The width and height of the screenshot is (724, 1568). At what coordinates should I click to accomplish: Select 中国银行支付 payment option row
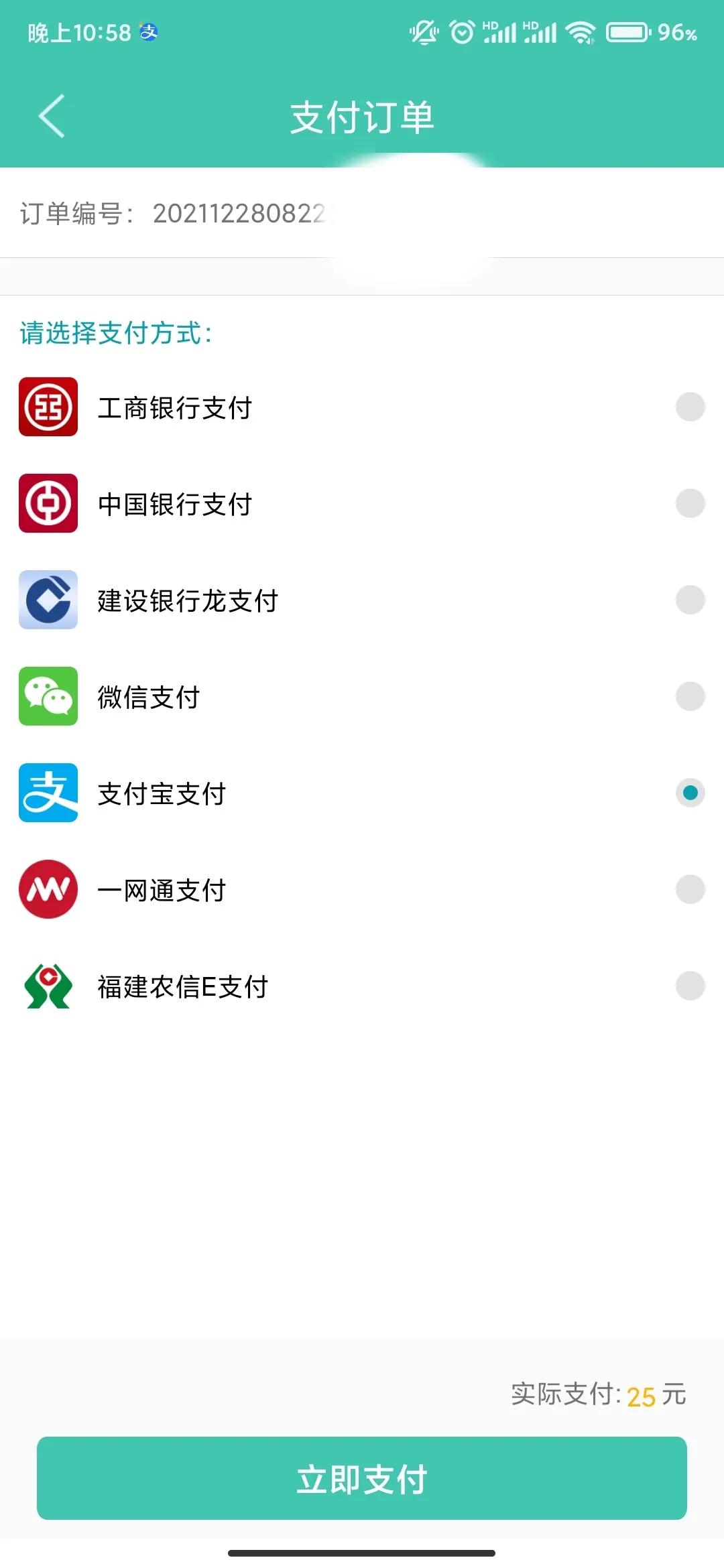362,504
